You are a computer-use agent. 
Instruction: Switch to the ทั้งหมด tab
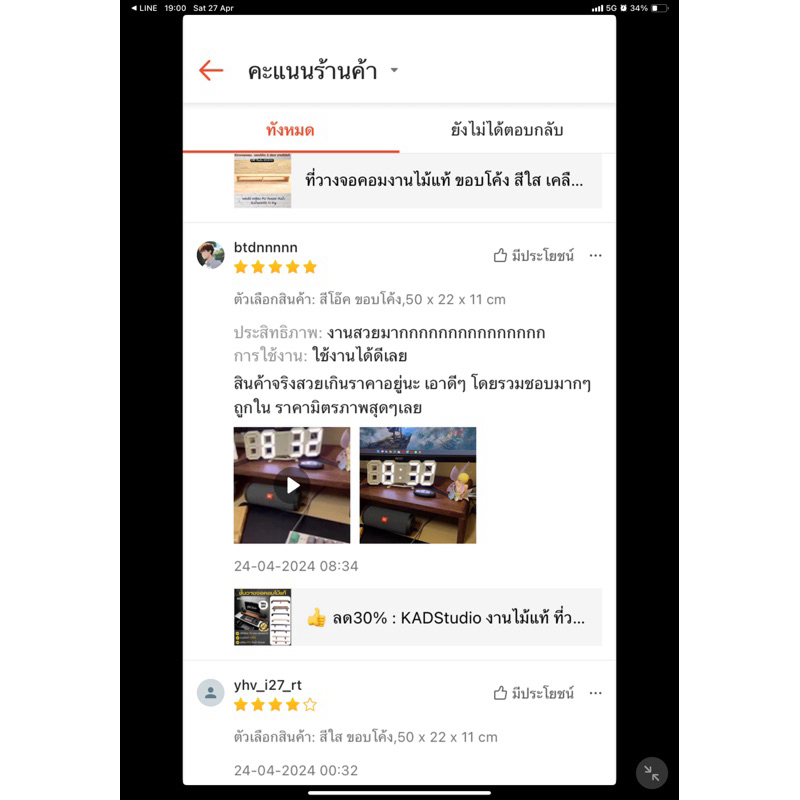coord(290,130)
